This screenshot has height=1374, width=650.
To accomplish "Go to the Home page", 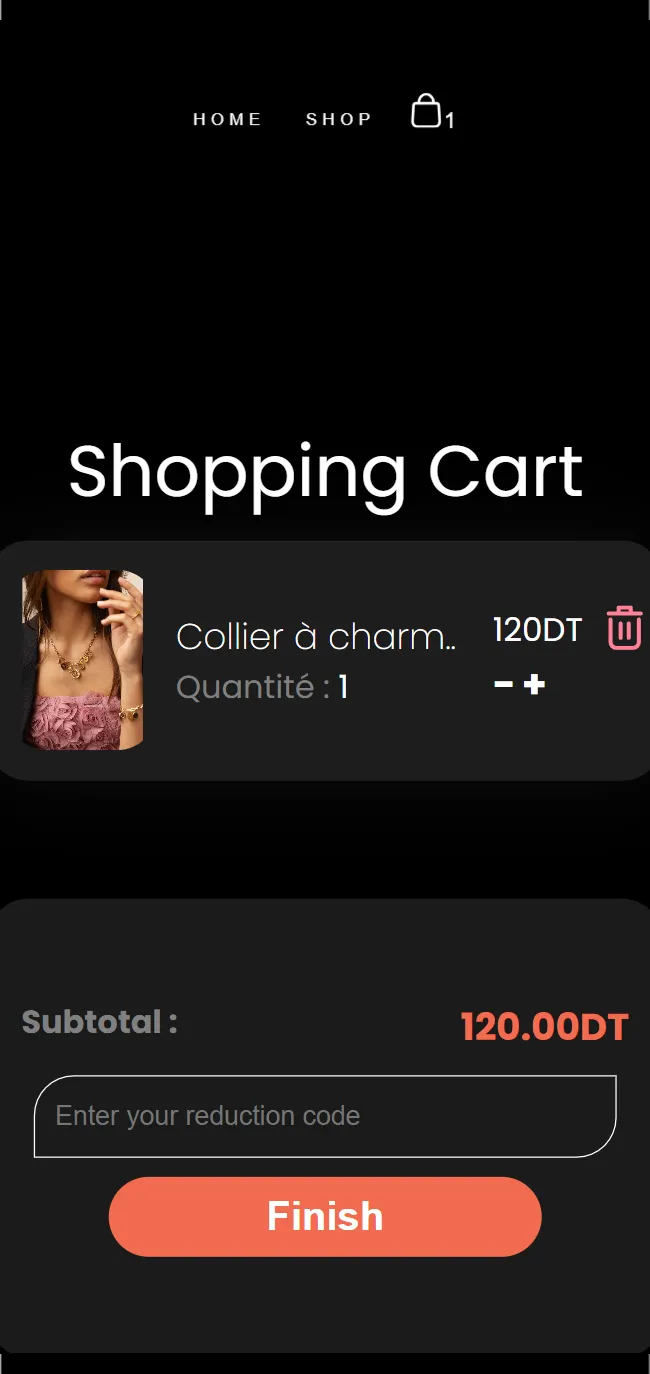I will click(227, 119).
